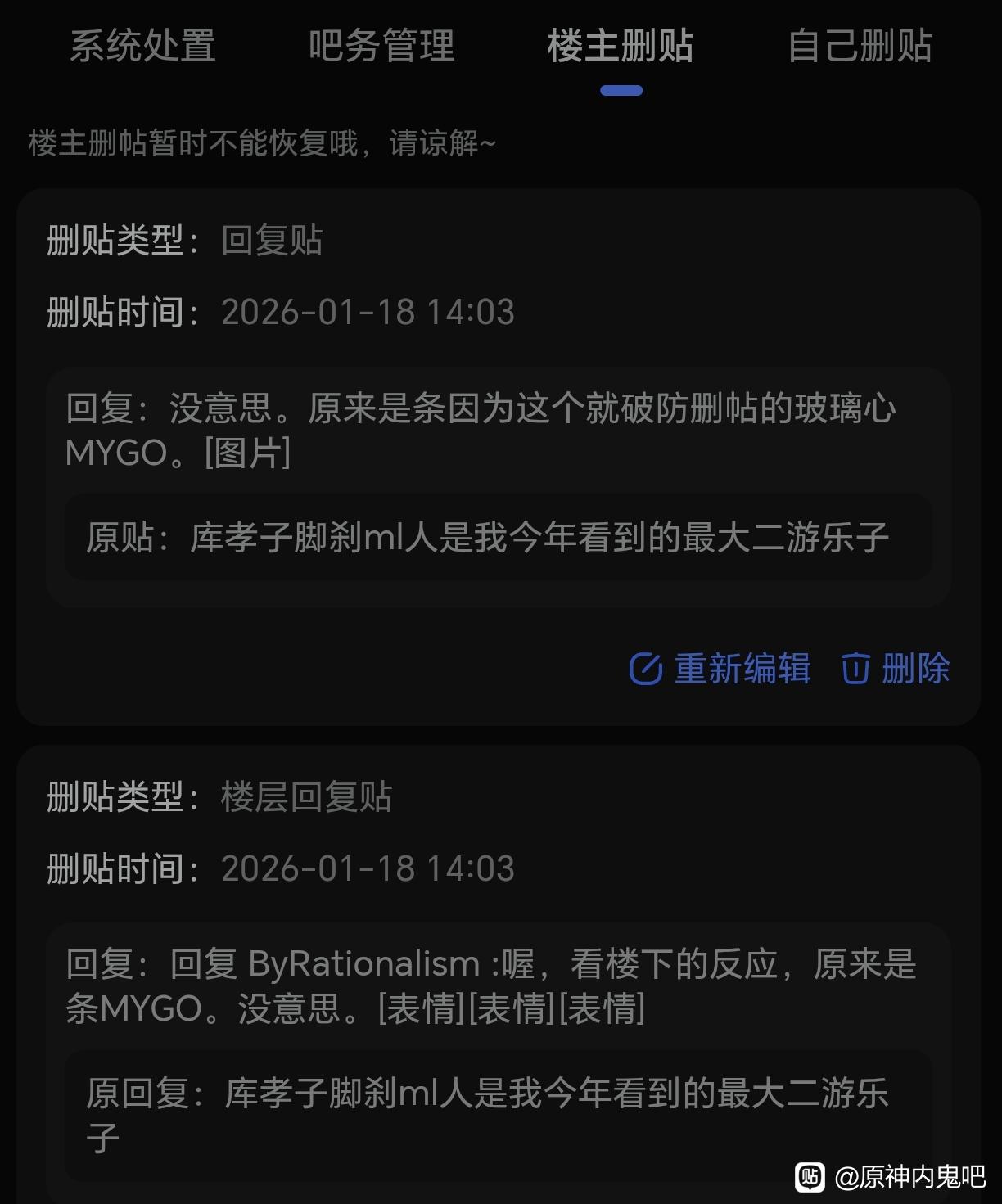Viewport: 1002px width, 1204px height.
Task: Switch to the 系统处置 tab
Action: pyautogui.click(x=142, y=46)
